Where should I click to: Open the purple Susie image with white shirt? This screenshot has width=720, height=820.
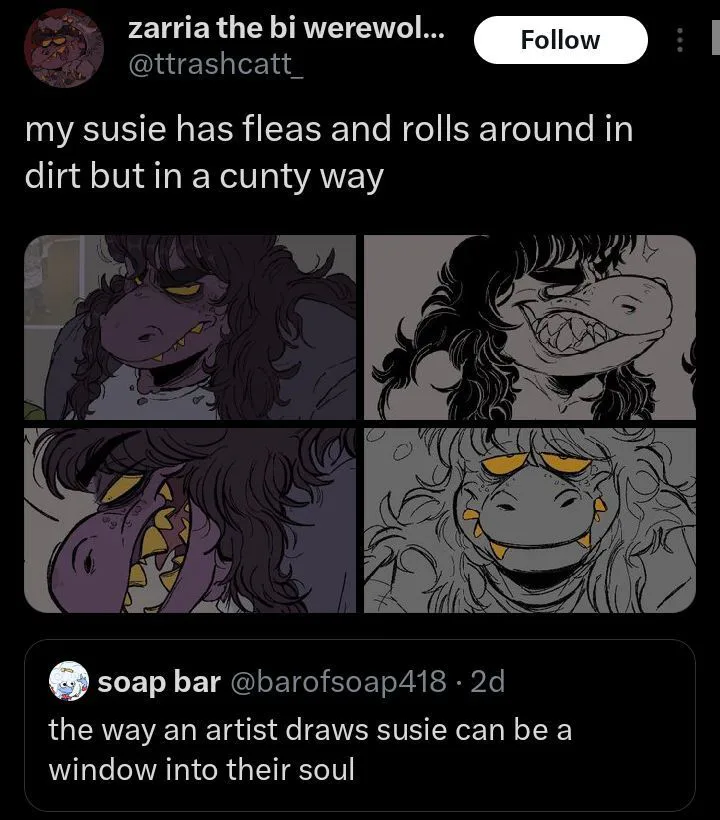point(190,327)
